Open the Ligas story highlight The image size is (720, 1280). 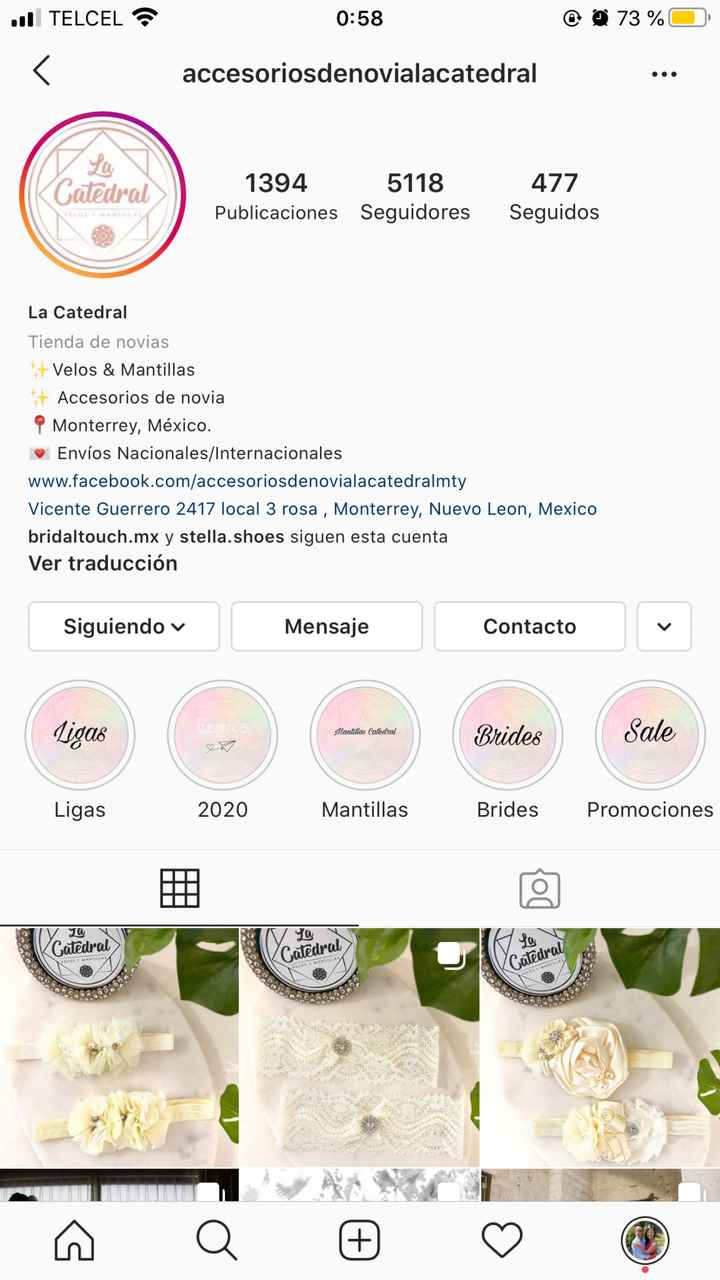click(x=80, y=734)
